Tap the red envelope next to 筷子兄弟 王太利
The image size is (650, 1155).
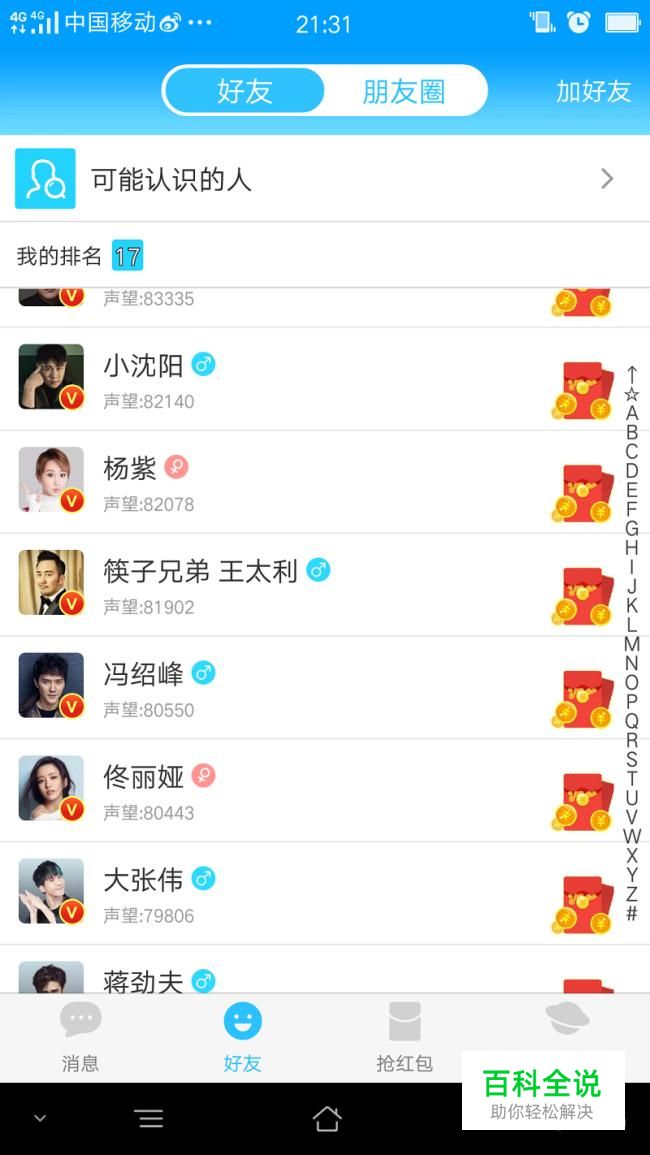(x=584, y=596)
